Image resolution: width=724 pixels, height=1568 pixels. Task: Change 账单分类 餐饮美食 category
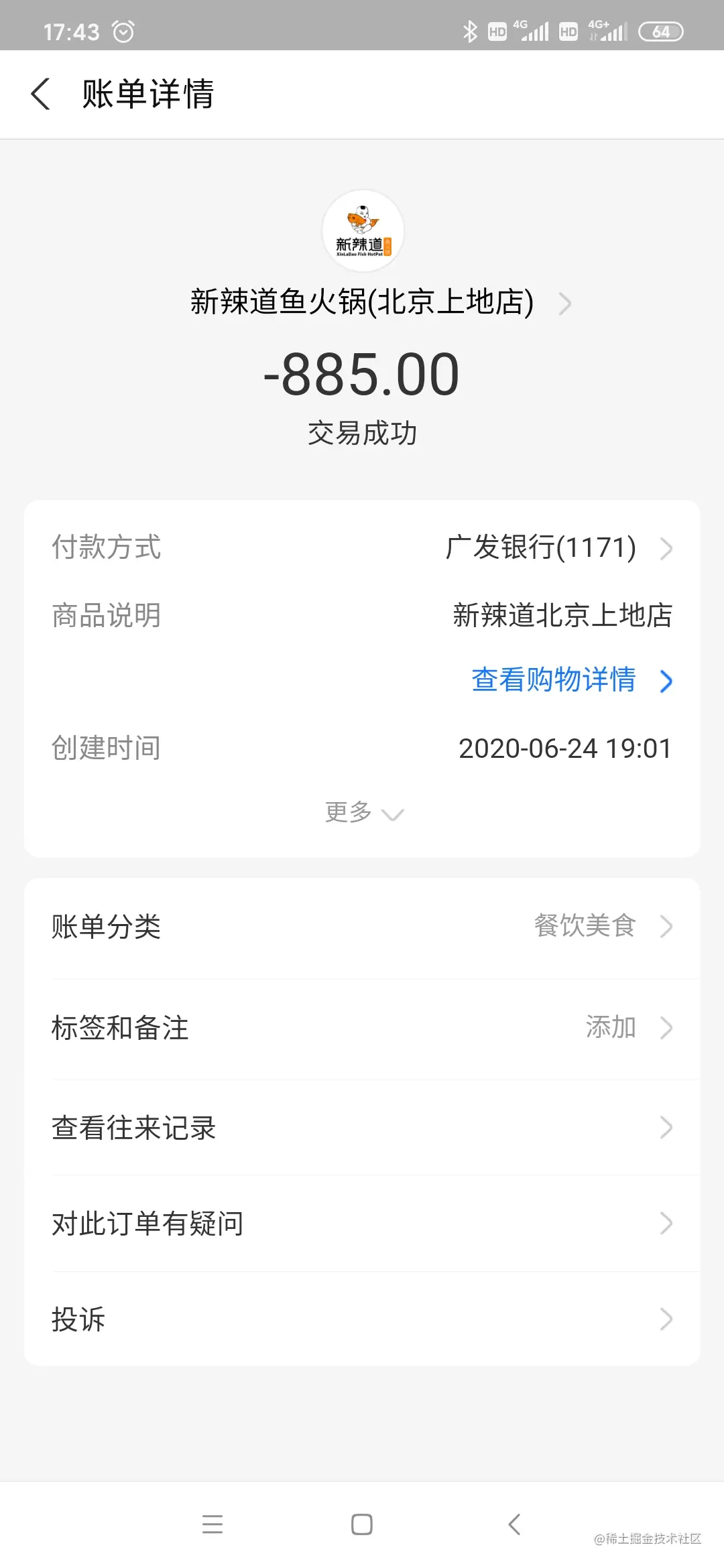pos(362,927)
